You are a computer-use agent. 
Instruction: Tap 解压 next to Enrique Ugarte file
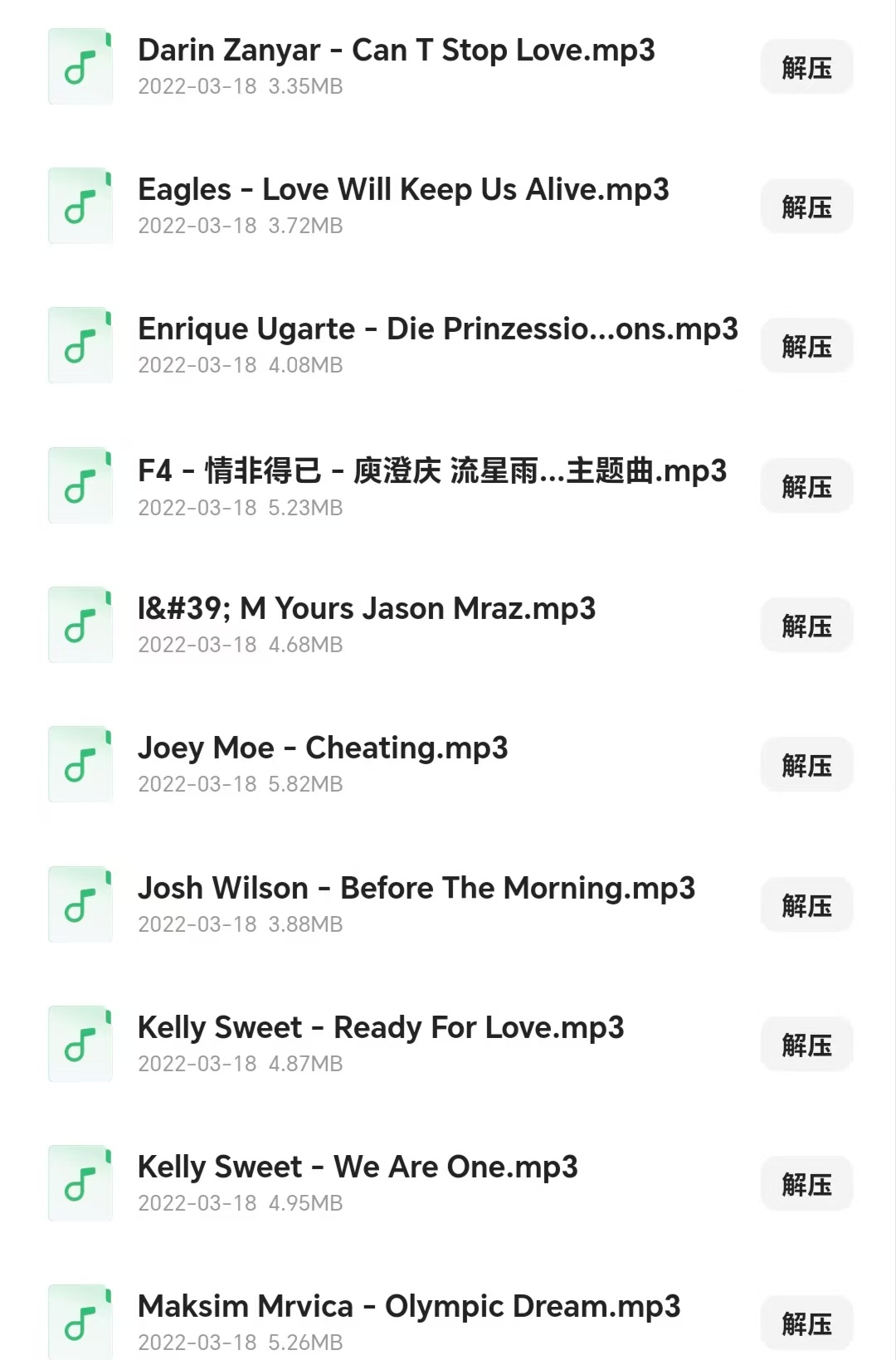pos(806,346)
